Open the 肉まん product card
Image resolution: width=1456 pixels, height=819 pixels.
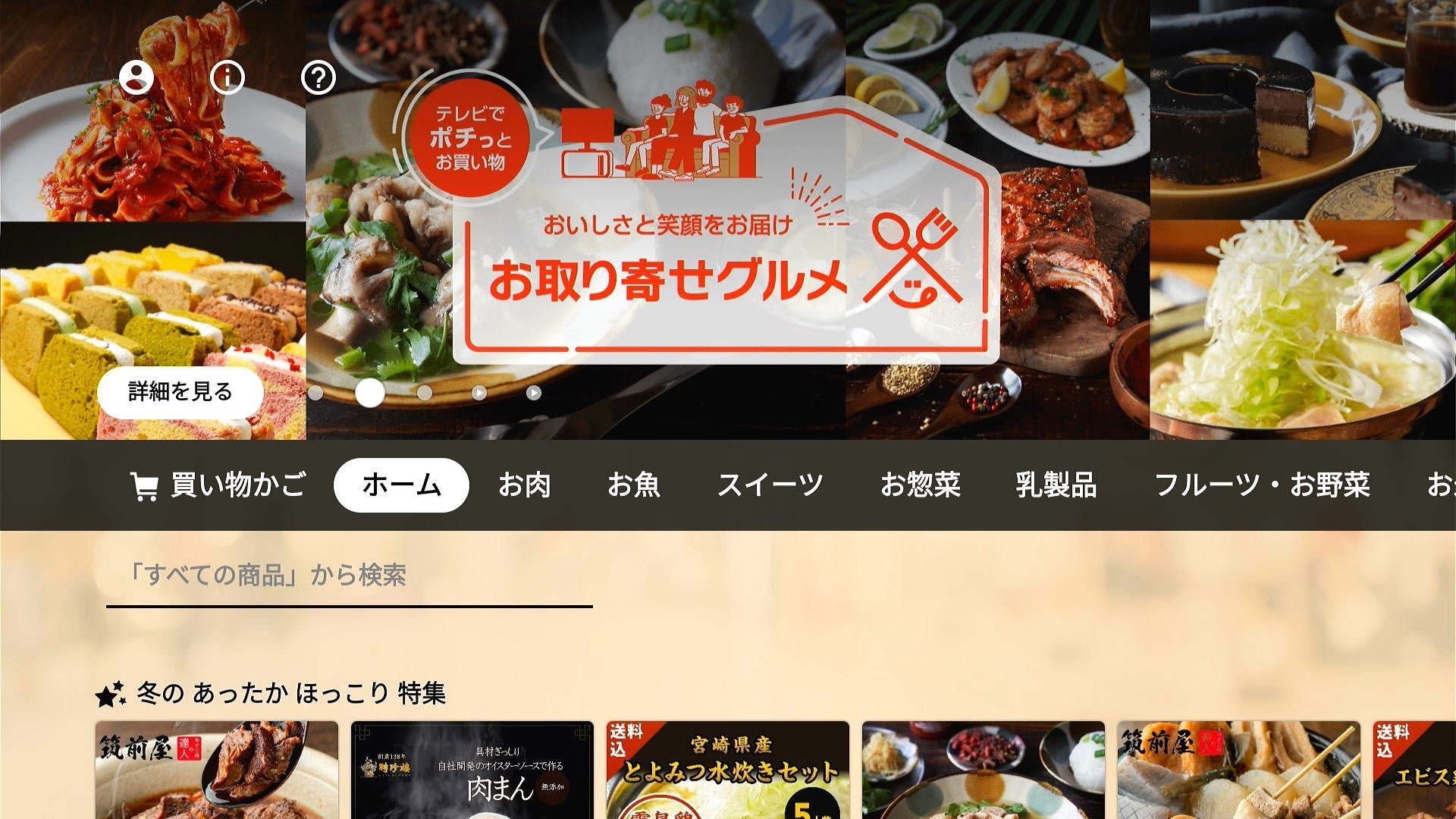[472, 770]
